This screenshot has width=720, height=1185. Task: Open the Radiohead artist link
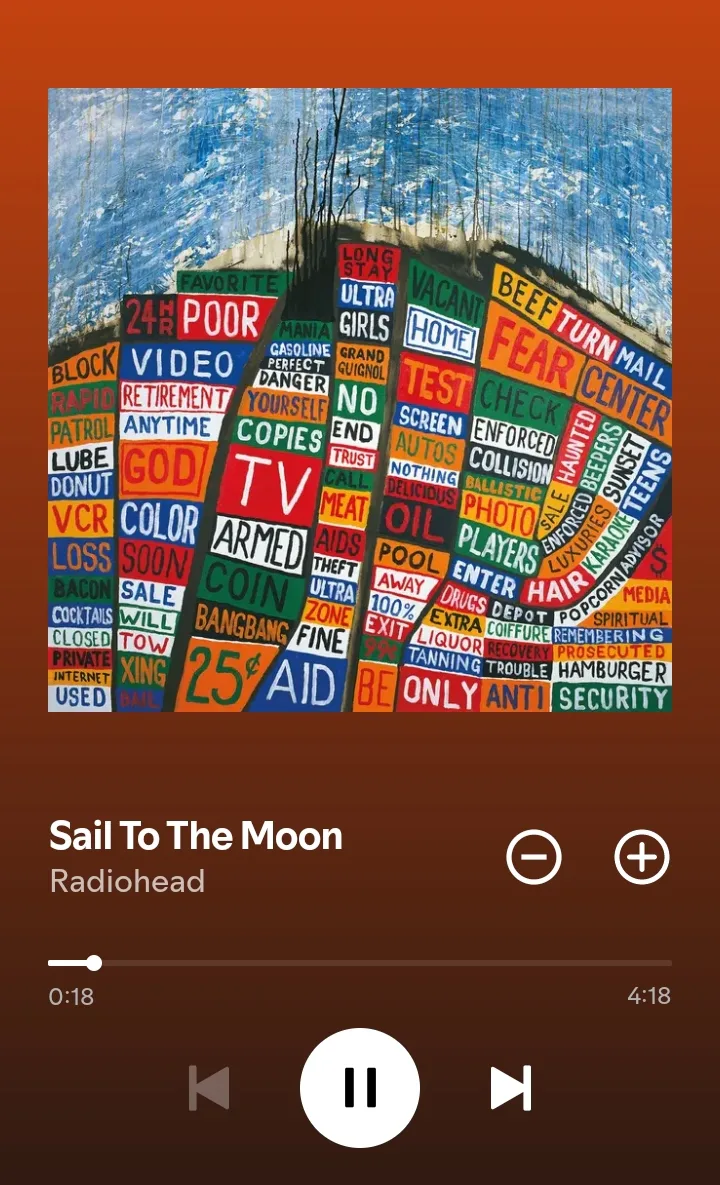pyautogui.click(x=127, y=881)
